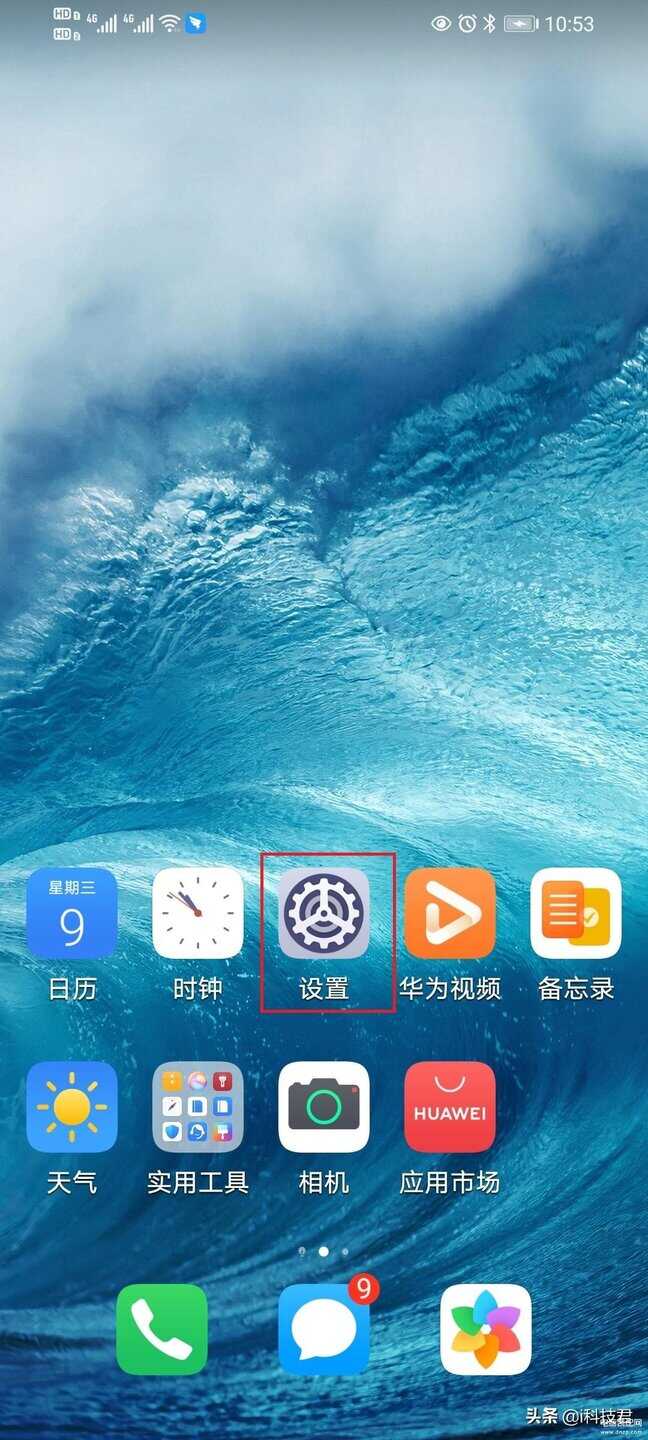Open the gallery app in the dock

tap(486, 1329)
